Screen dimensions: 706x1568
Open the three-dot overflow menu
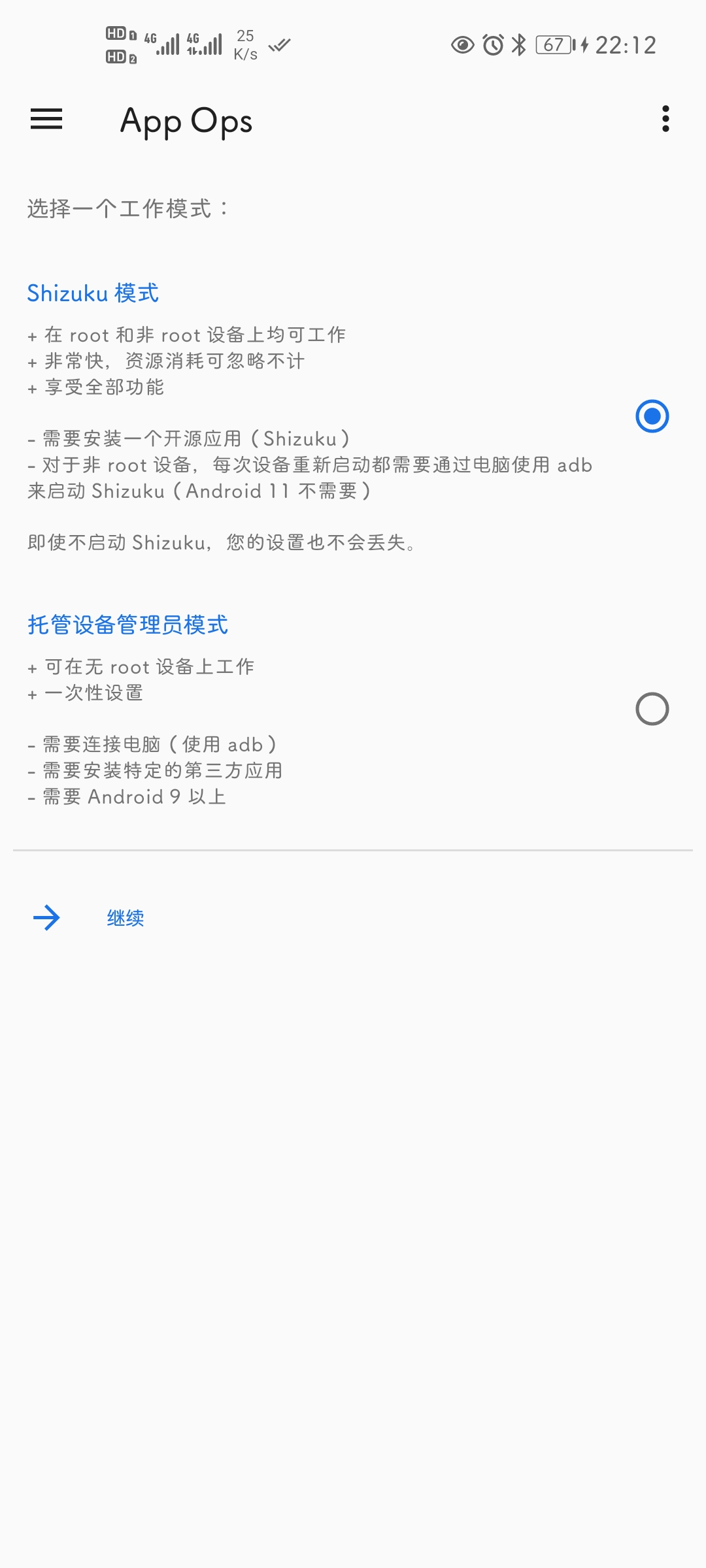coord(665,119)
